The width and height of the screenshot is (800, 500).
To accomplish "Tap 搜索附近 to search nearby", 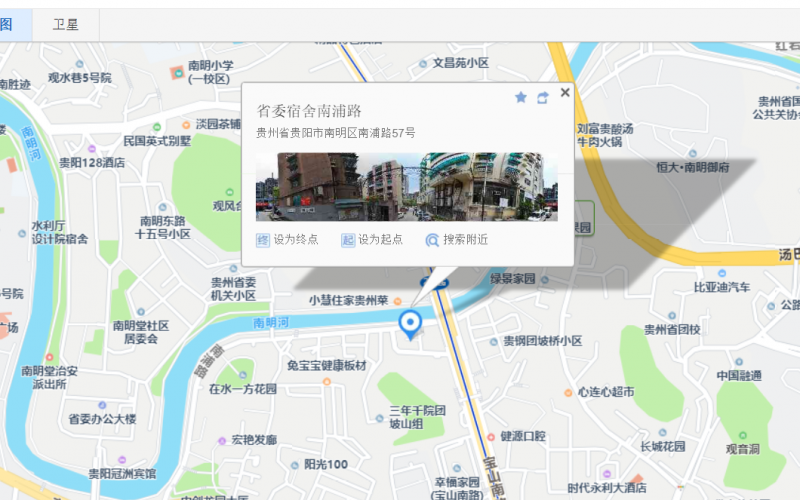I will coord(457,240).
